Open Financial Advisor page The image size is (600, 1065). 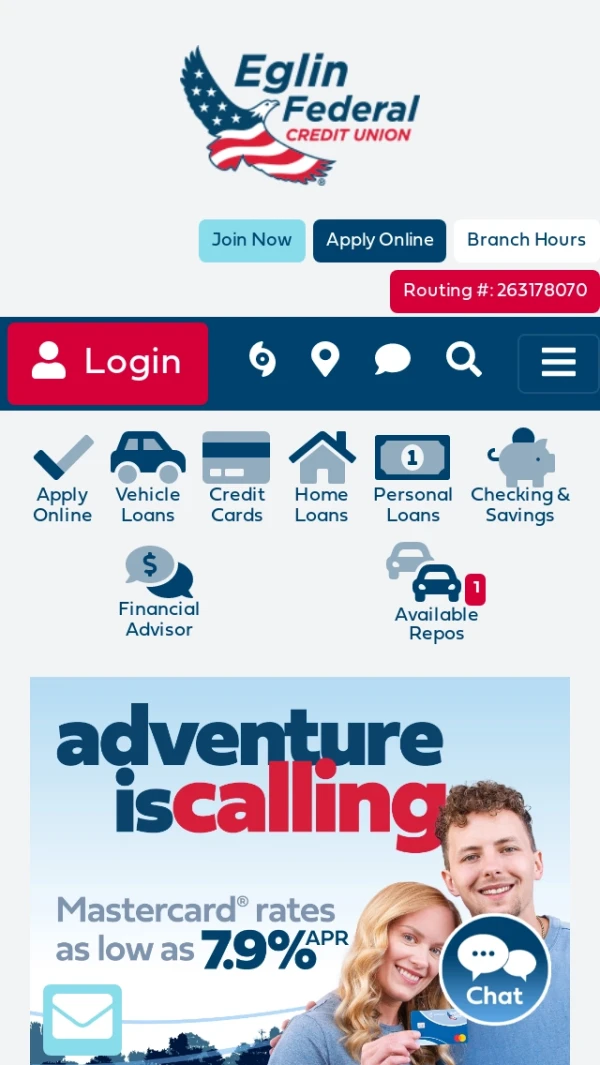coord(159,592)
